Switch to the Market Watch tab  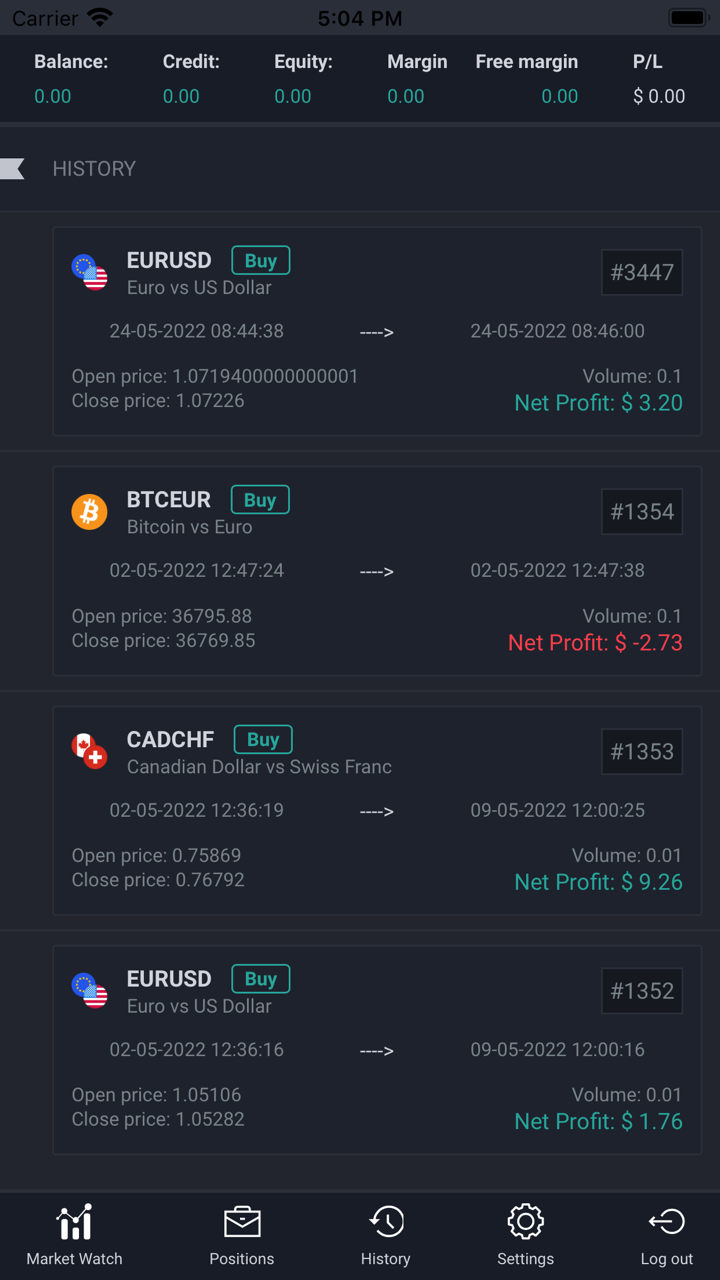74,1235
